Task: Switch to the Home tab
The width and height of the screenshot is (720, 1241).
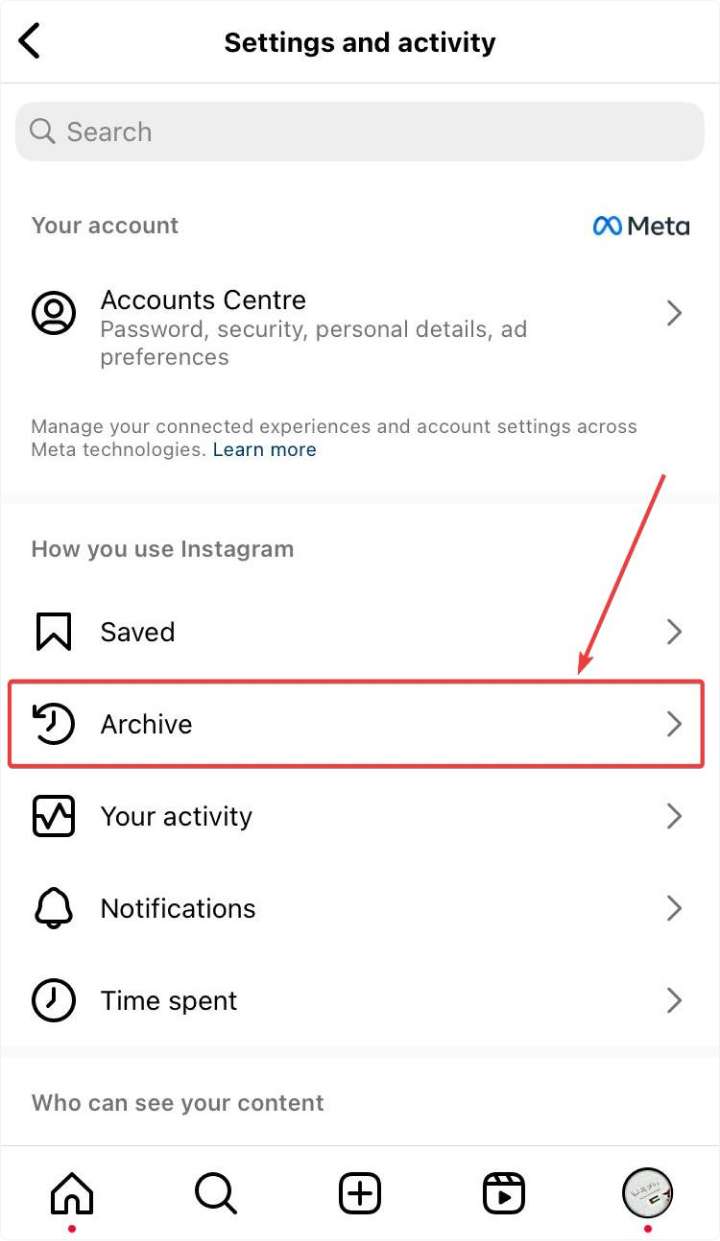Action: [72, 1192]
